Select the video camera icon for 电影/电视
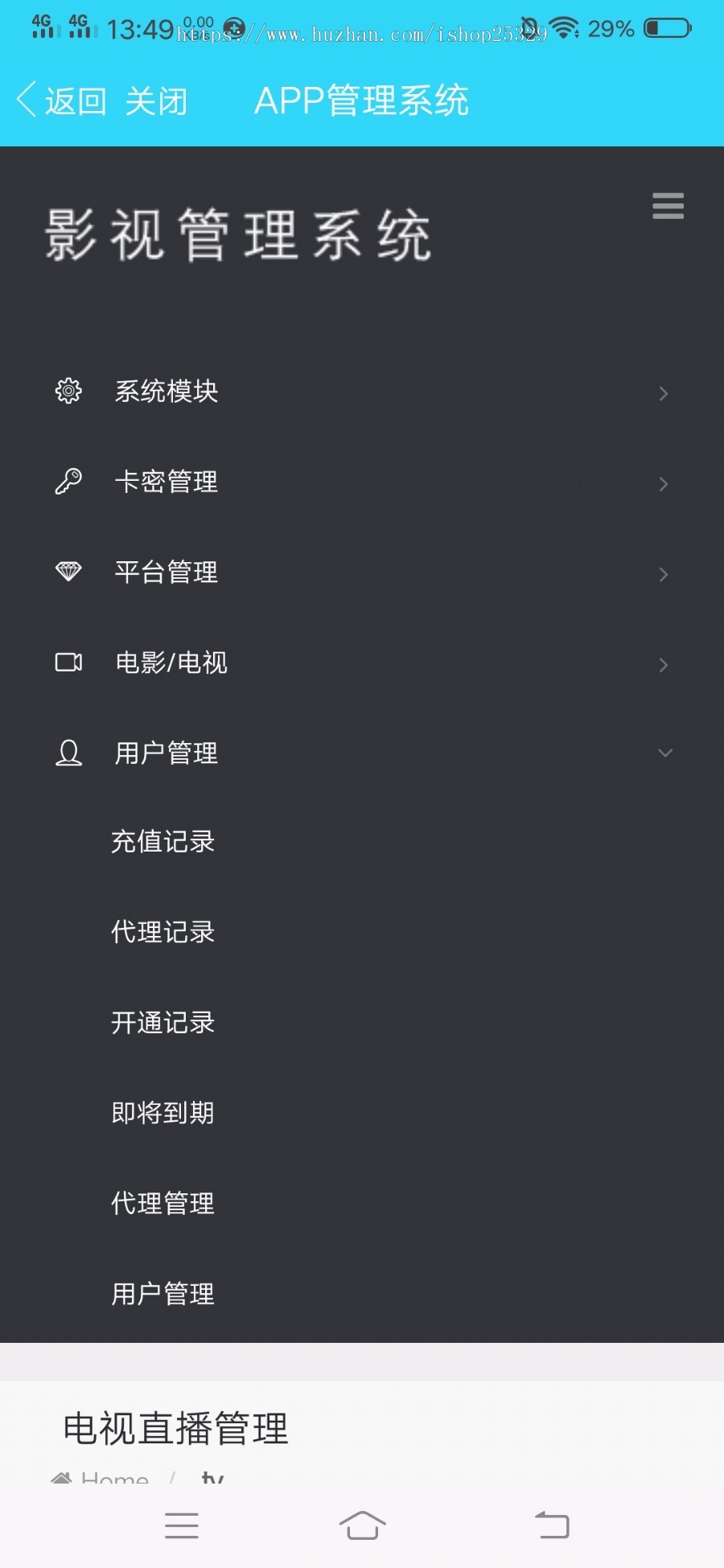Viewport: 724px width, 1568px height. click(69, 663)
